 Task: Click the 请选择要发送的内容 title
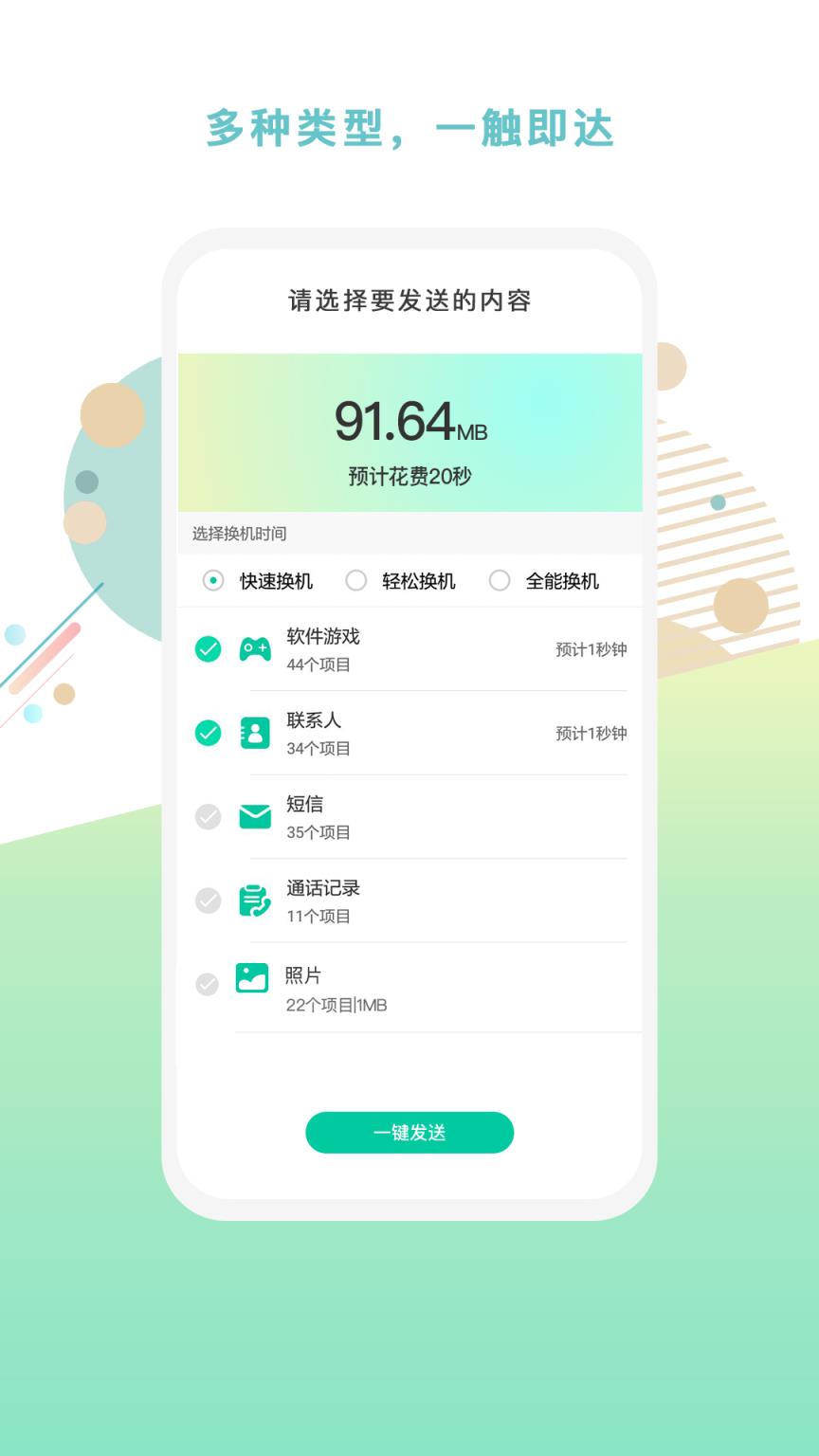[x=409, y=300]
